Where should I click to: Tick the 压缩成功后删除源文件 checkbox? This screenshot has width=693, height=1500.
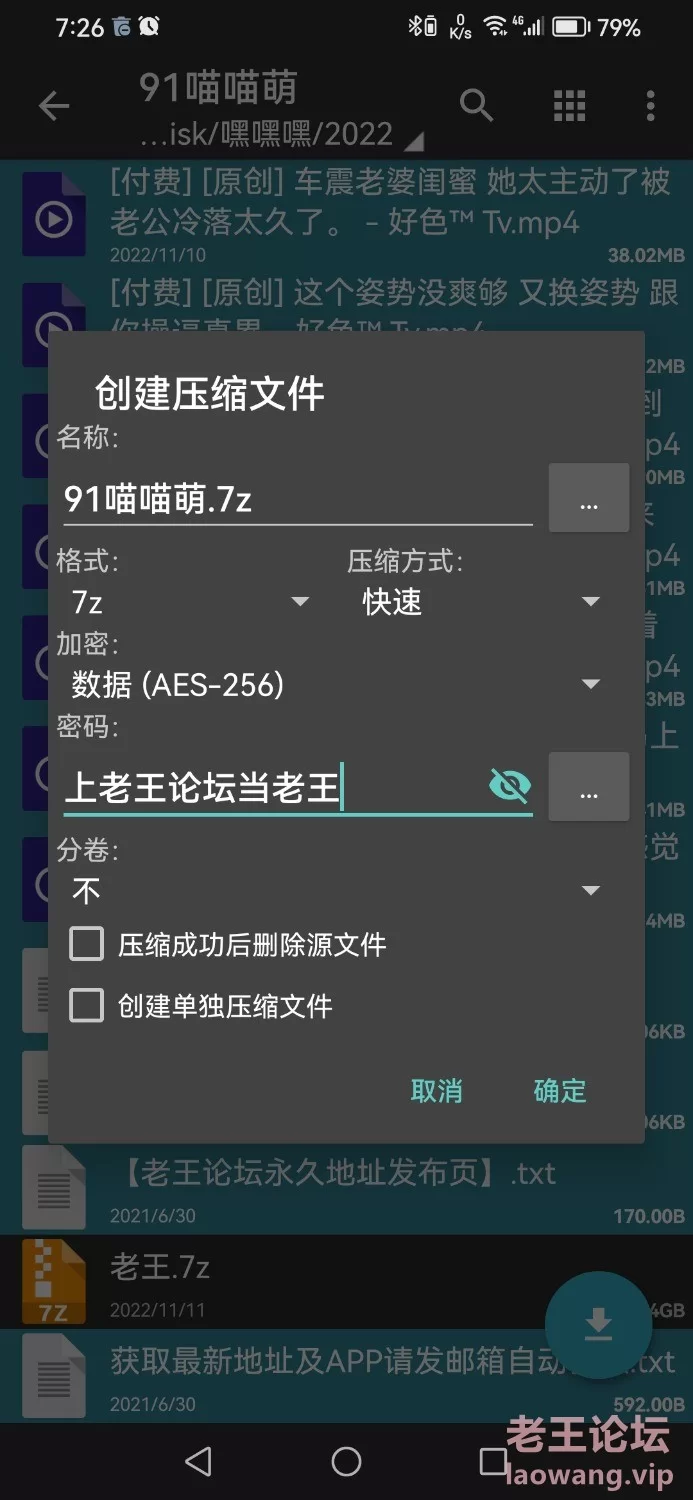87,944
